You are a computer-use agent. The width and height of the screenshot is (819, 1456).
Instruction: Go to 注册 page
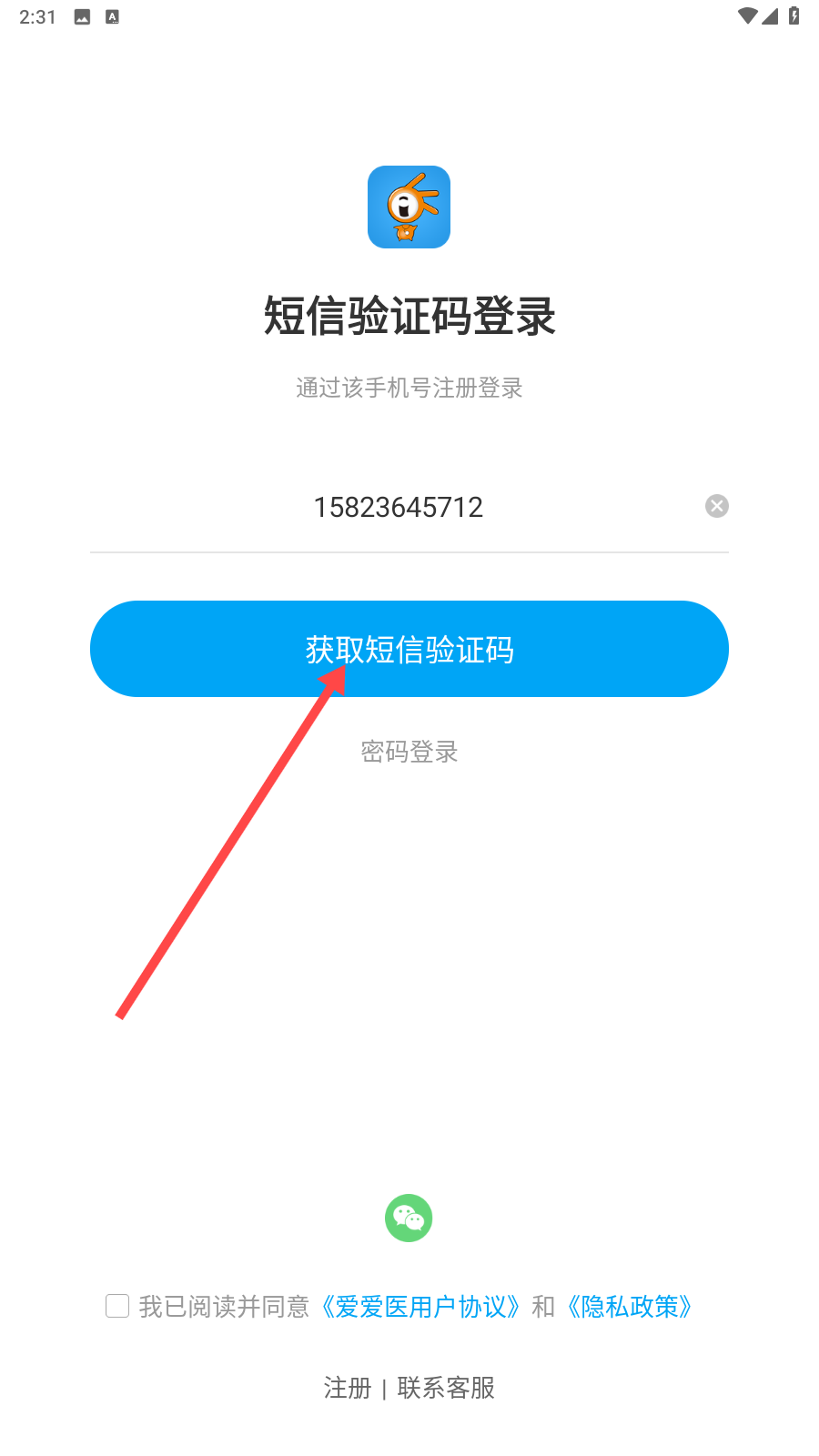[348, 1388]
